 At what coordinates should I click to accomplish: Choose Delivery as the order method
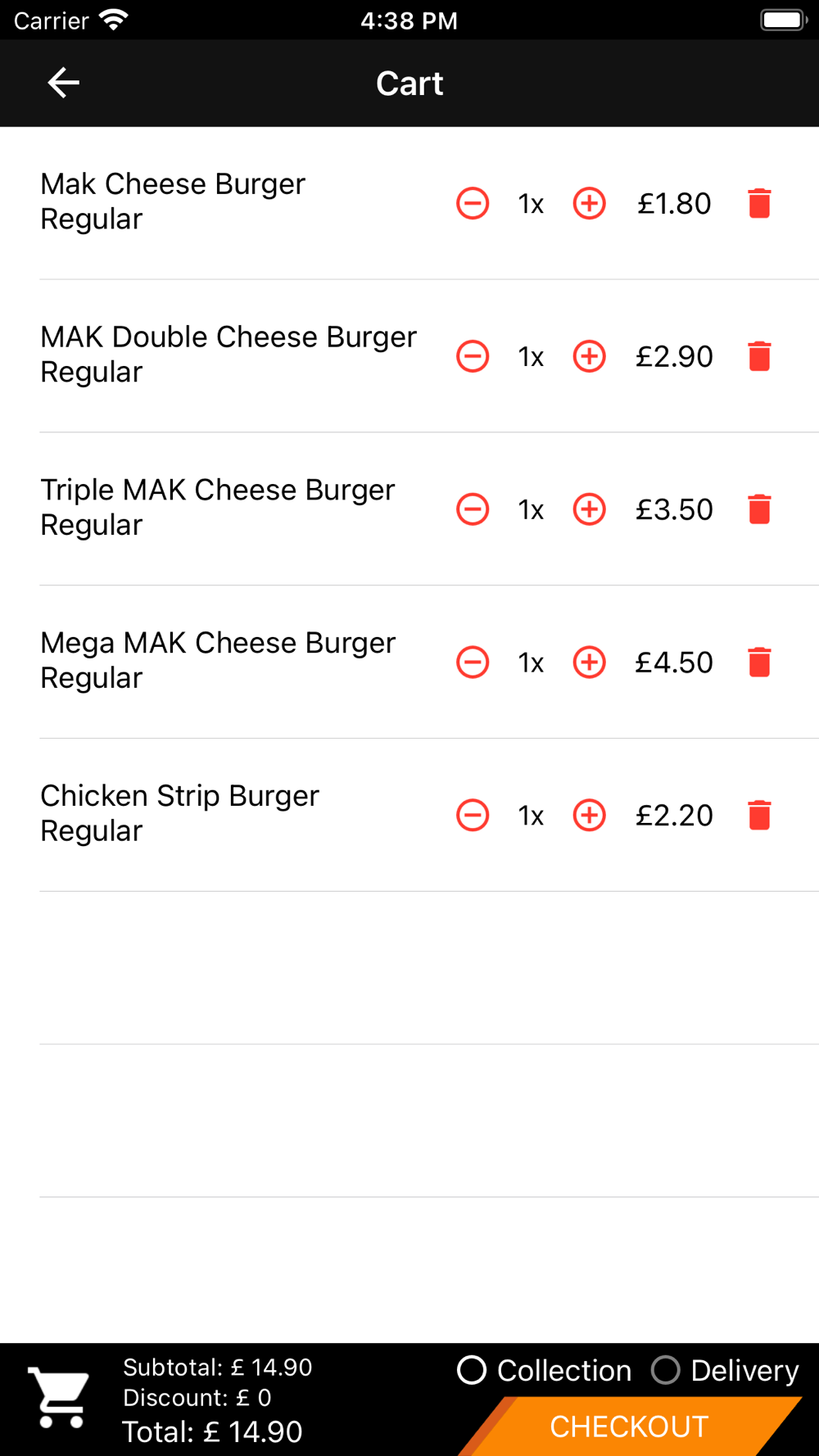(x=725, y=1370)
